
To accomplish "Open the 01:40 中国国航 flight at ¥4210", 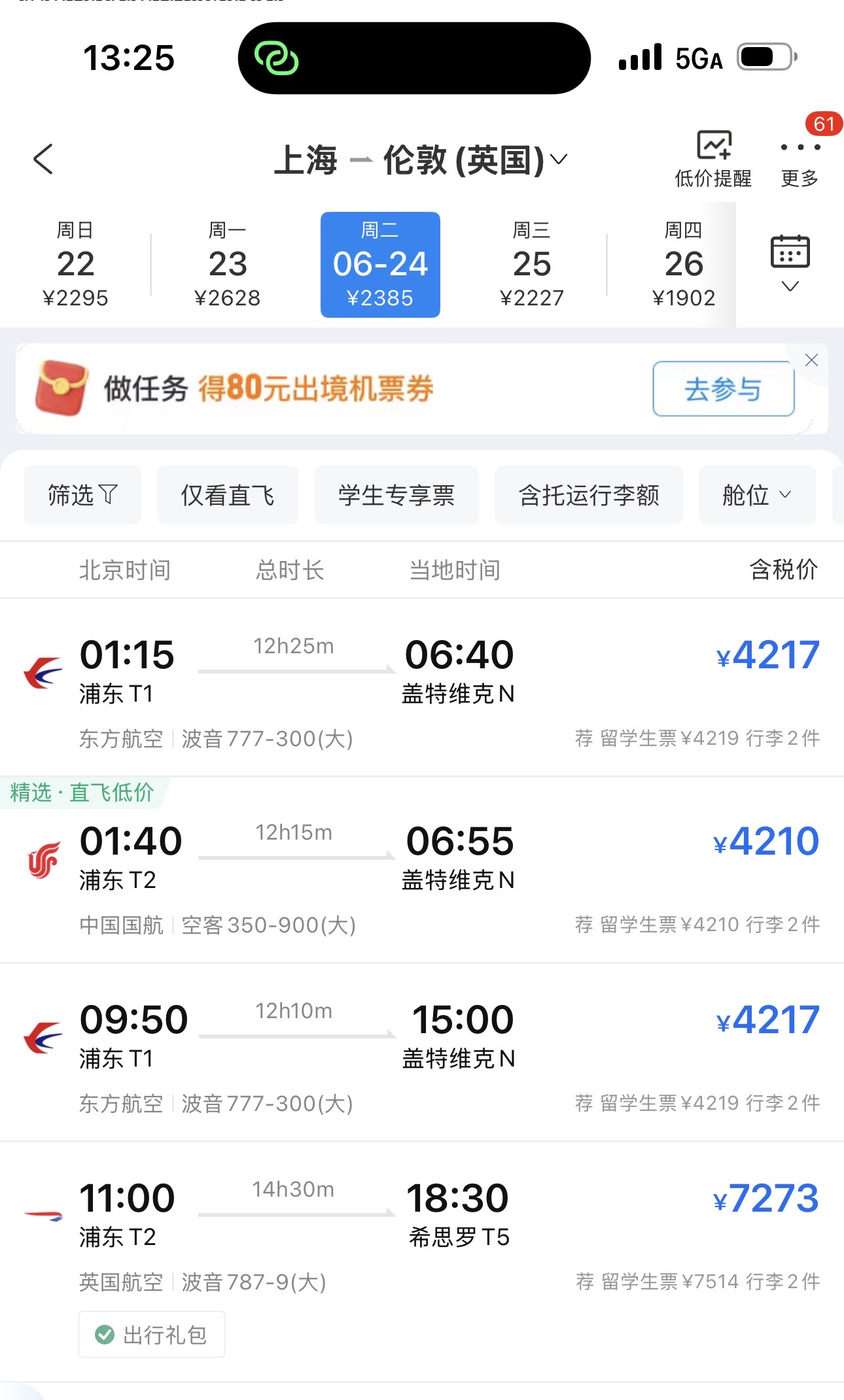I will (x=422, y=871).
